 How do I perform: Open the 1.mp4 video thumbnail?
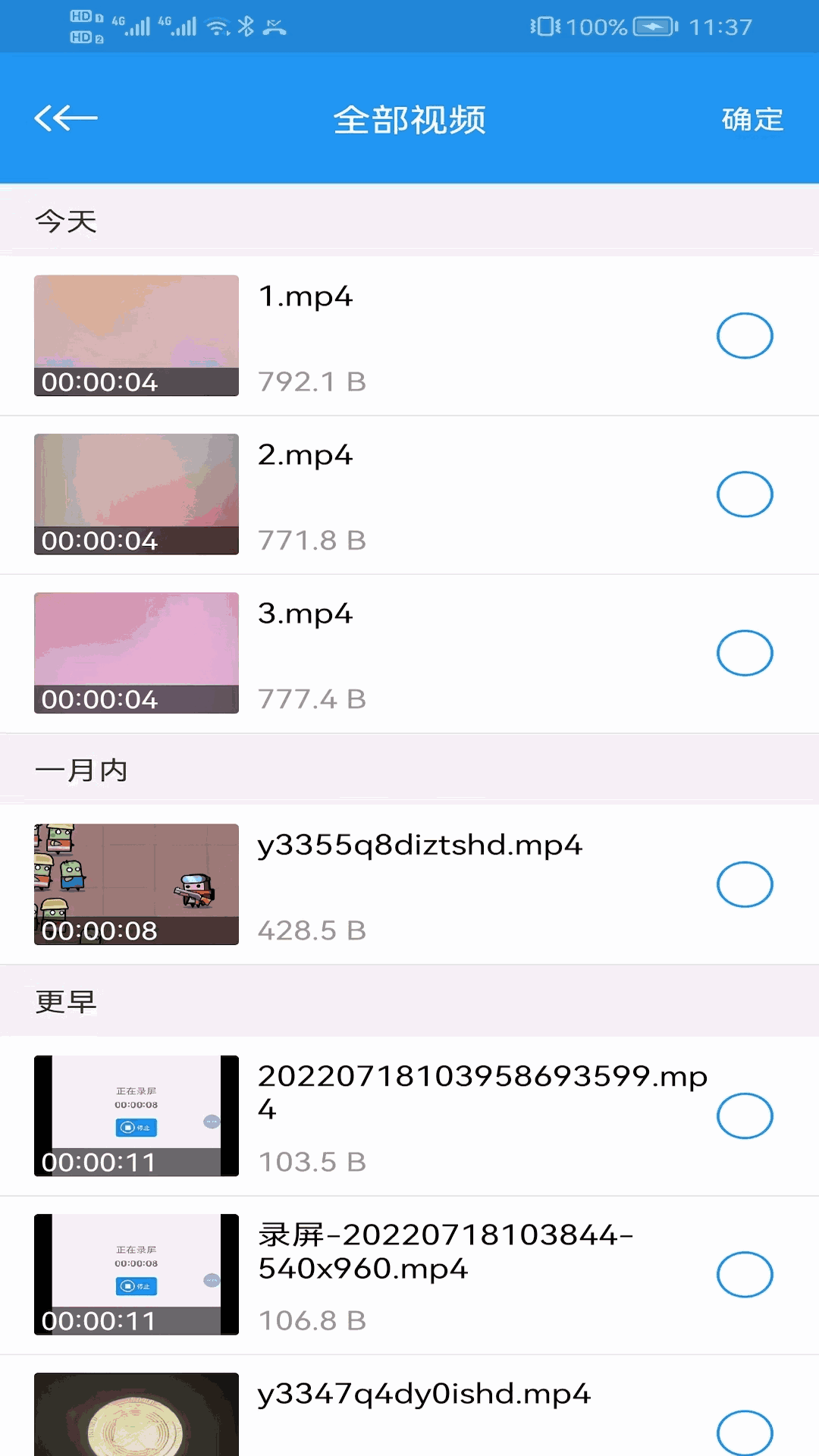point(136,335)
